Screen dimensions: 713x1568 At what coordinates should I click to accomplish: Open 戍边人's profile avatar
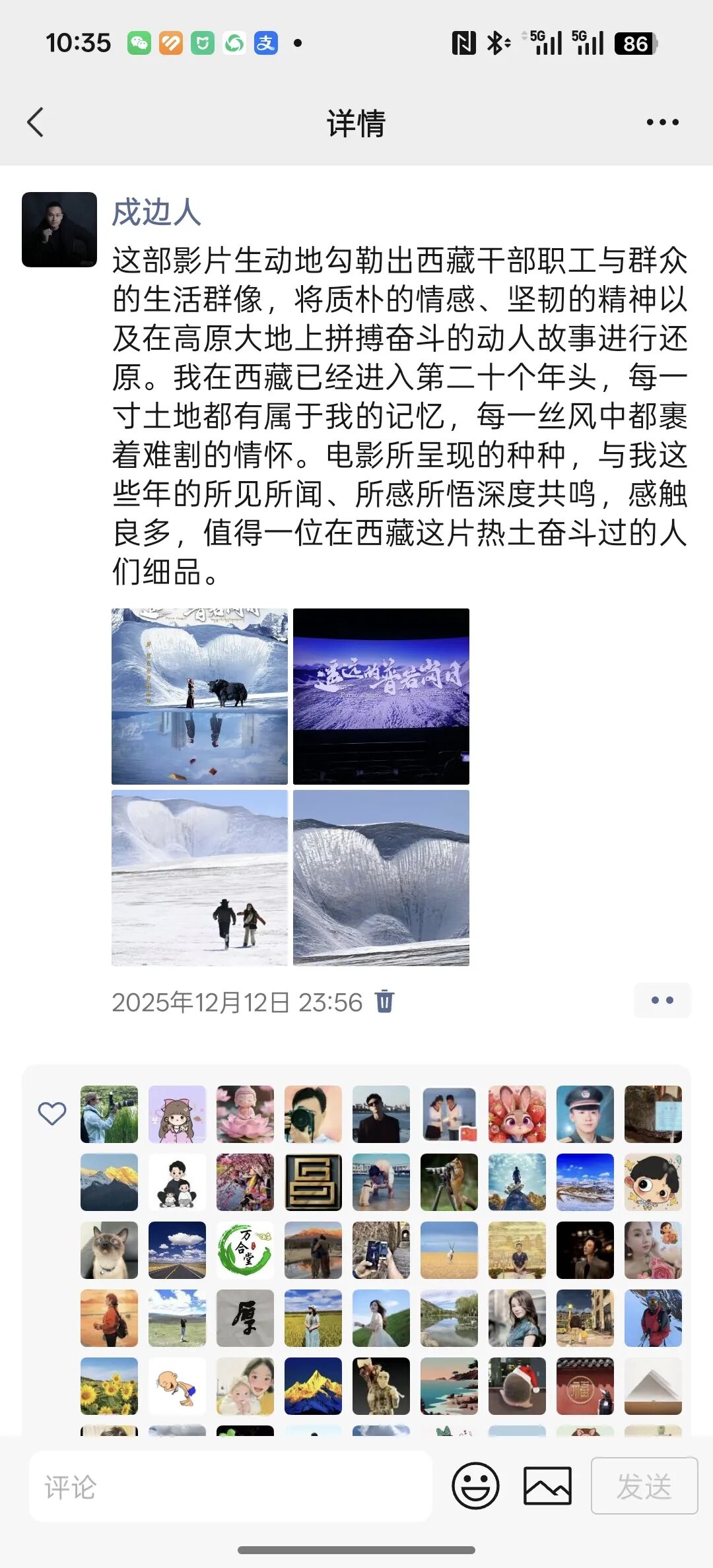click(x=59, y=230)
